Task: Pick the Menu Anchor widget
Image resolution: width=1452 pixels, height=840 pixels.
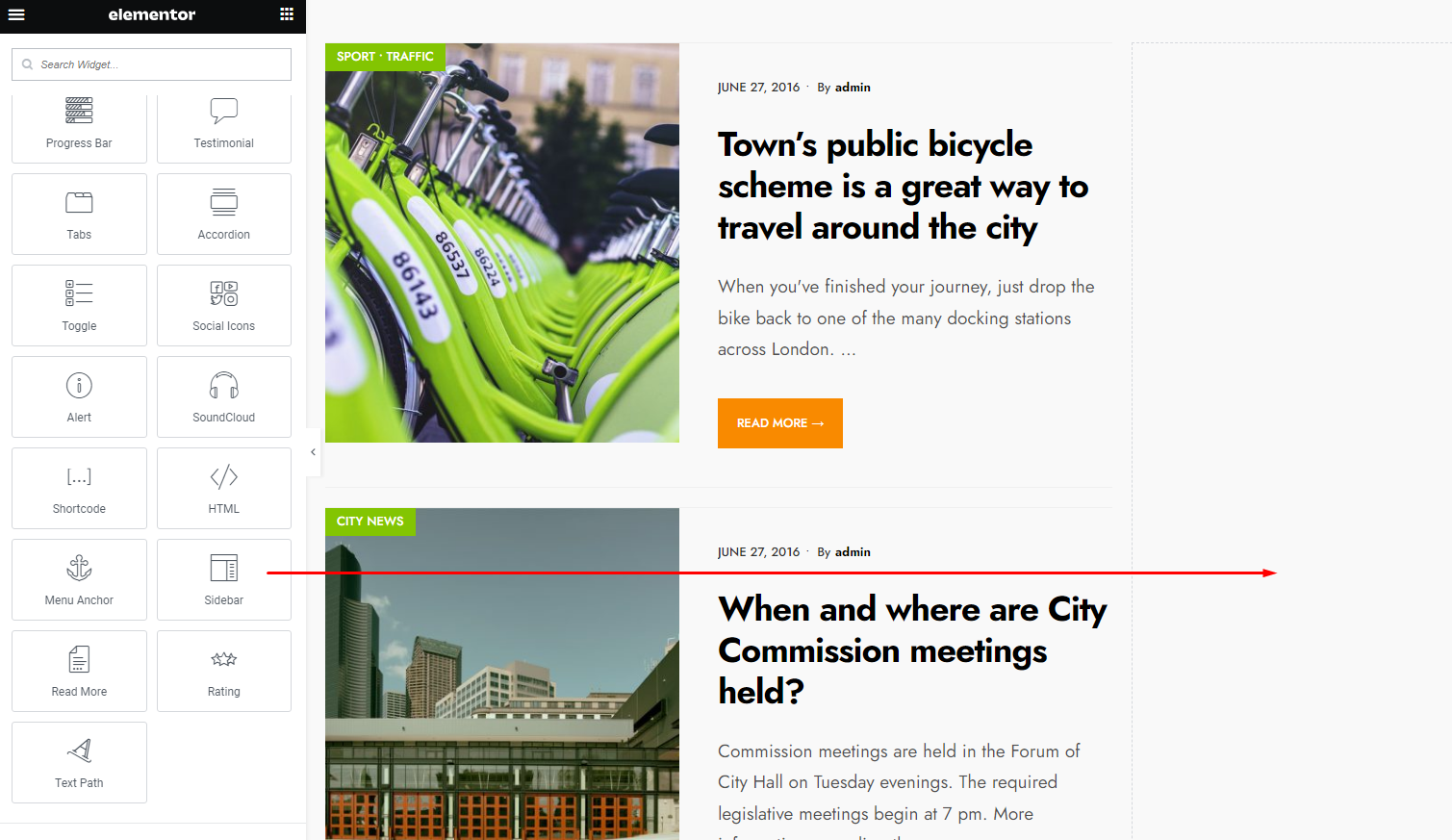Action: point(79,579)
